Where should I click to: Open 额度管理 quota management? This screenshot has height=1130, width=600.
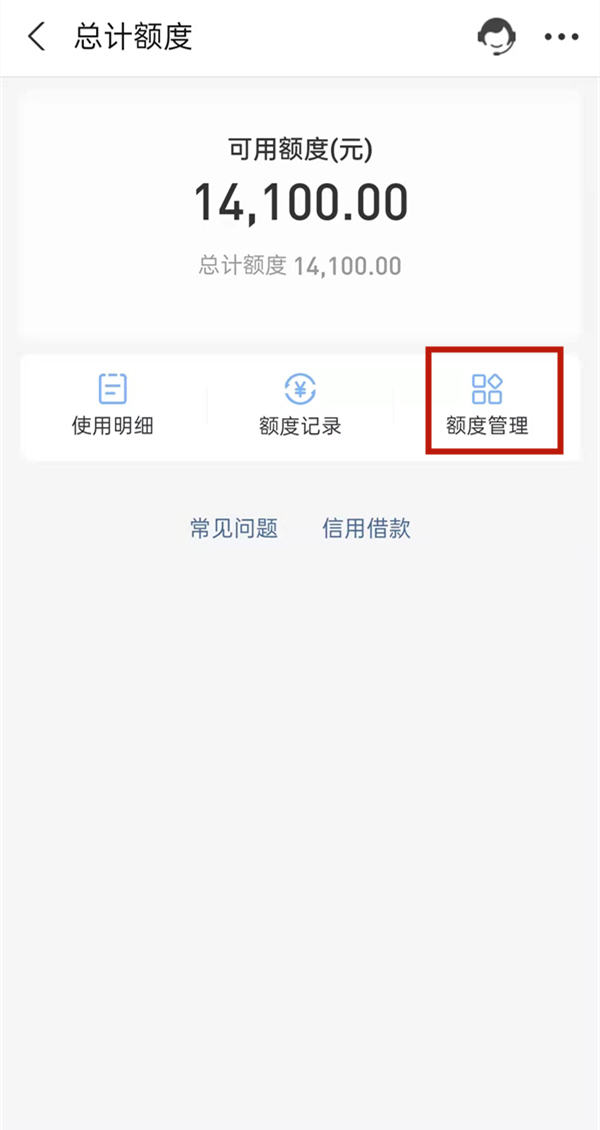pos(487,404)
